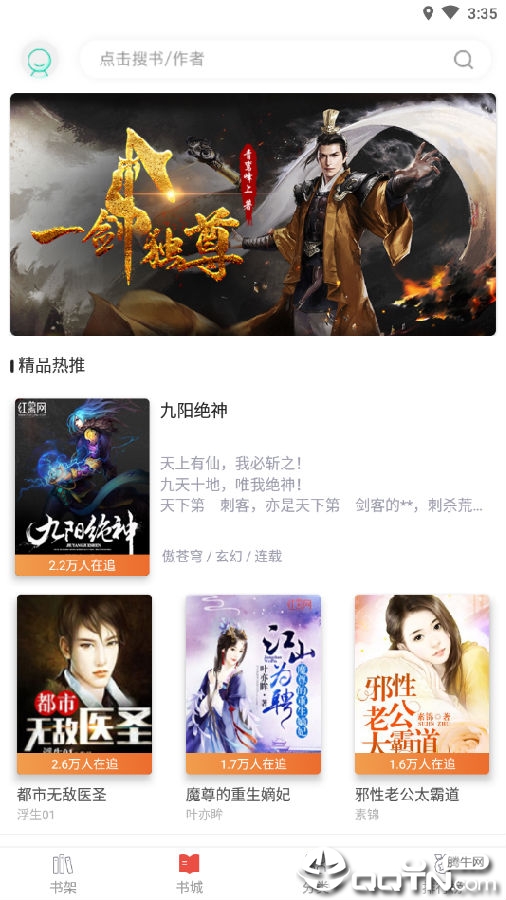Select the 书城 tab
The height and width of the screenshot is (900, 506).
(189, 874)
